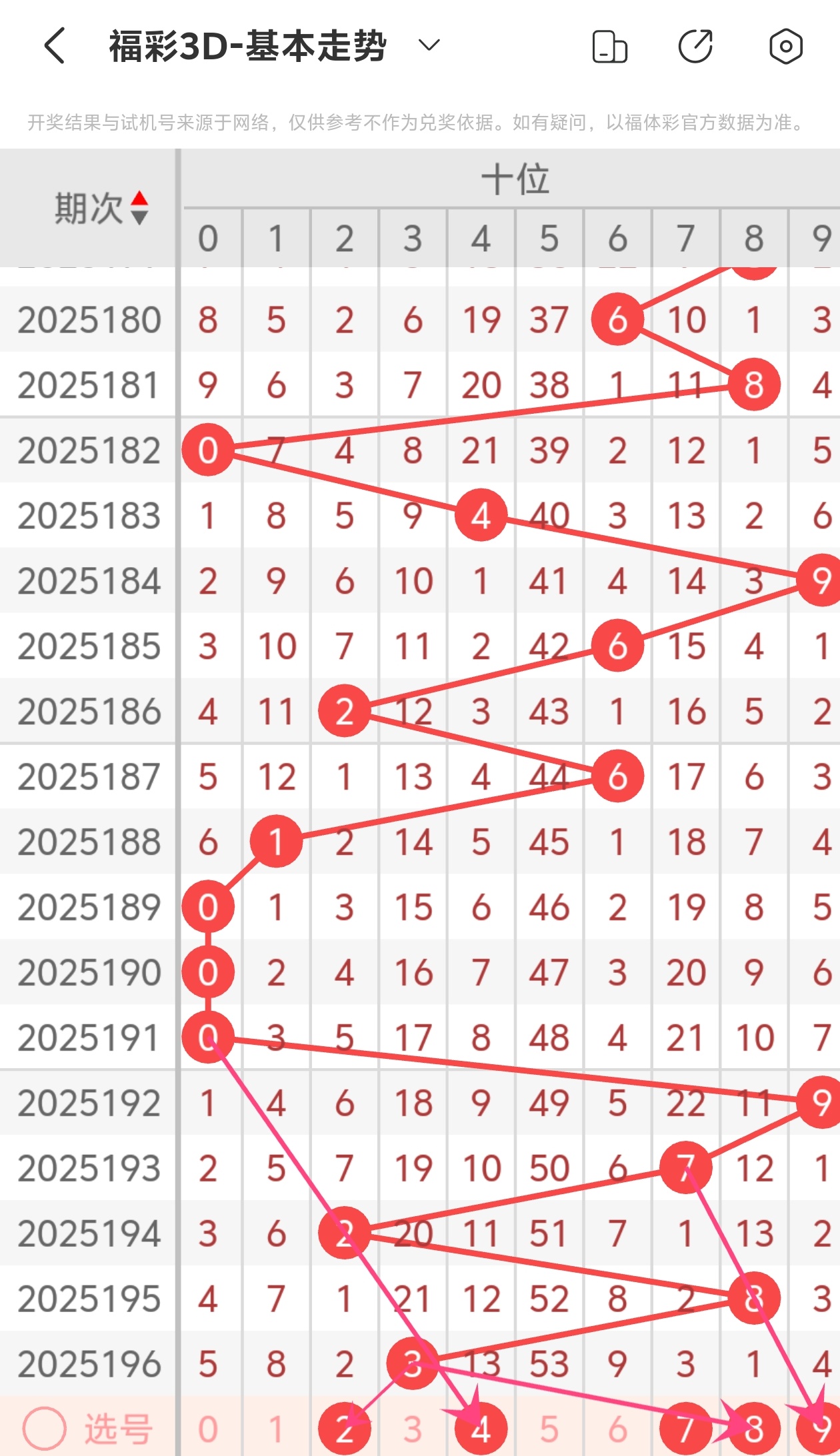This screenshot has width=840, height=1456.
Task: Select number 1 in the 选号 row
Action: 276,1429
